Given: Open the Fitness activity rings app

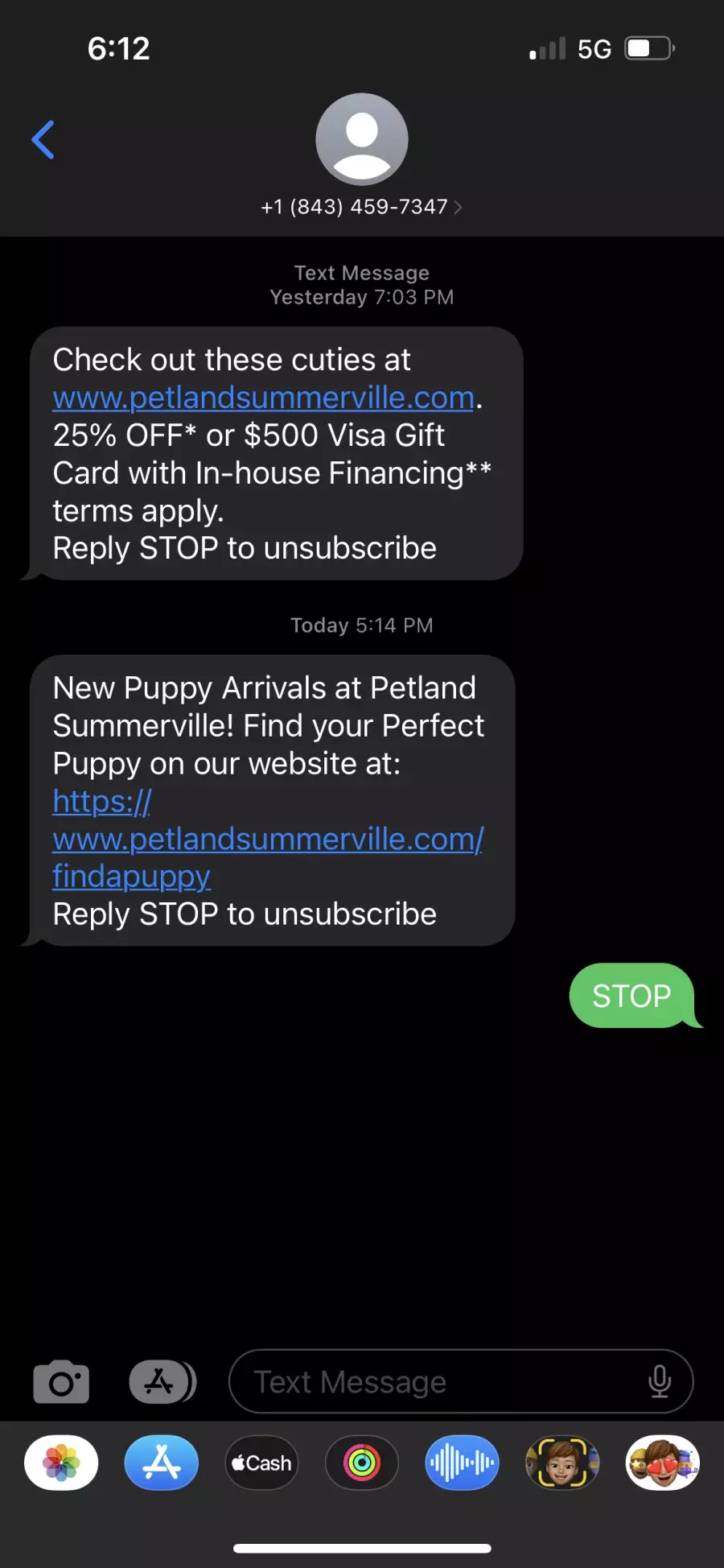Looking at the screenshot, I should [x=362, y=1463].
